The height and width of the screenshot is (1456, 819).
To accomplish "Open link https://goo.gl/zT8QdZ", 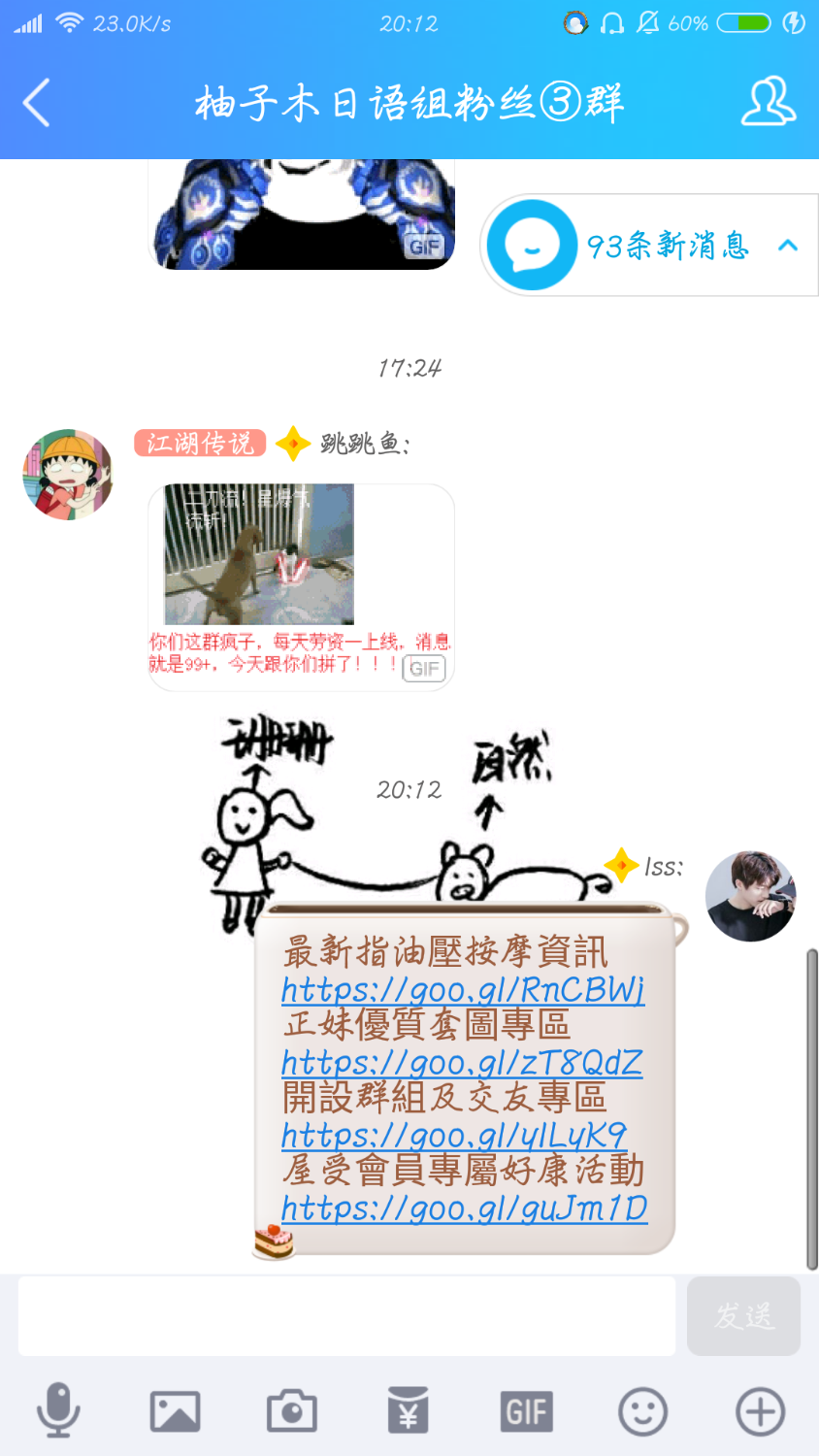I will [462, 1063].
